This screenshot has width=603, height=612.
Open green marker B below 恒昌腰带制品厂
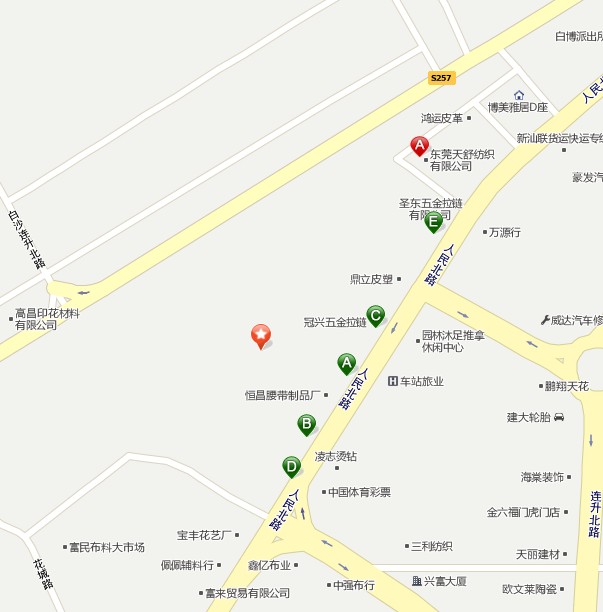pos(306,424)
